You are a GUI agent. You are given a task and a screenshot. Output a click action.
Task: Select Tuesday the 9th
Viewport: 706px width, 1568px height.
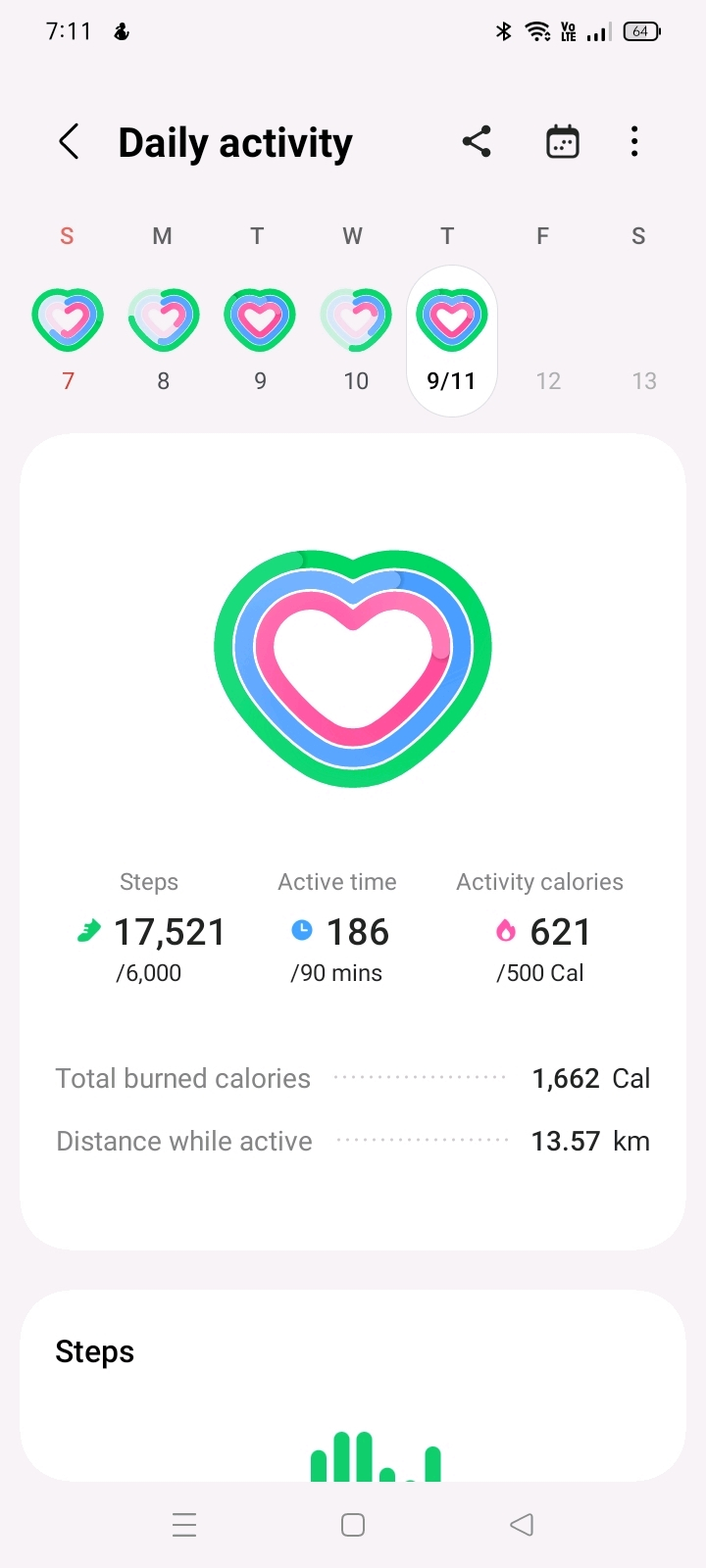point(260,338)
